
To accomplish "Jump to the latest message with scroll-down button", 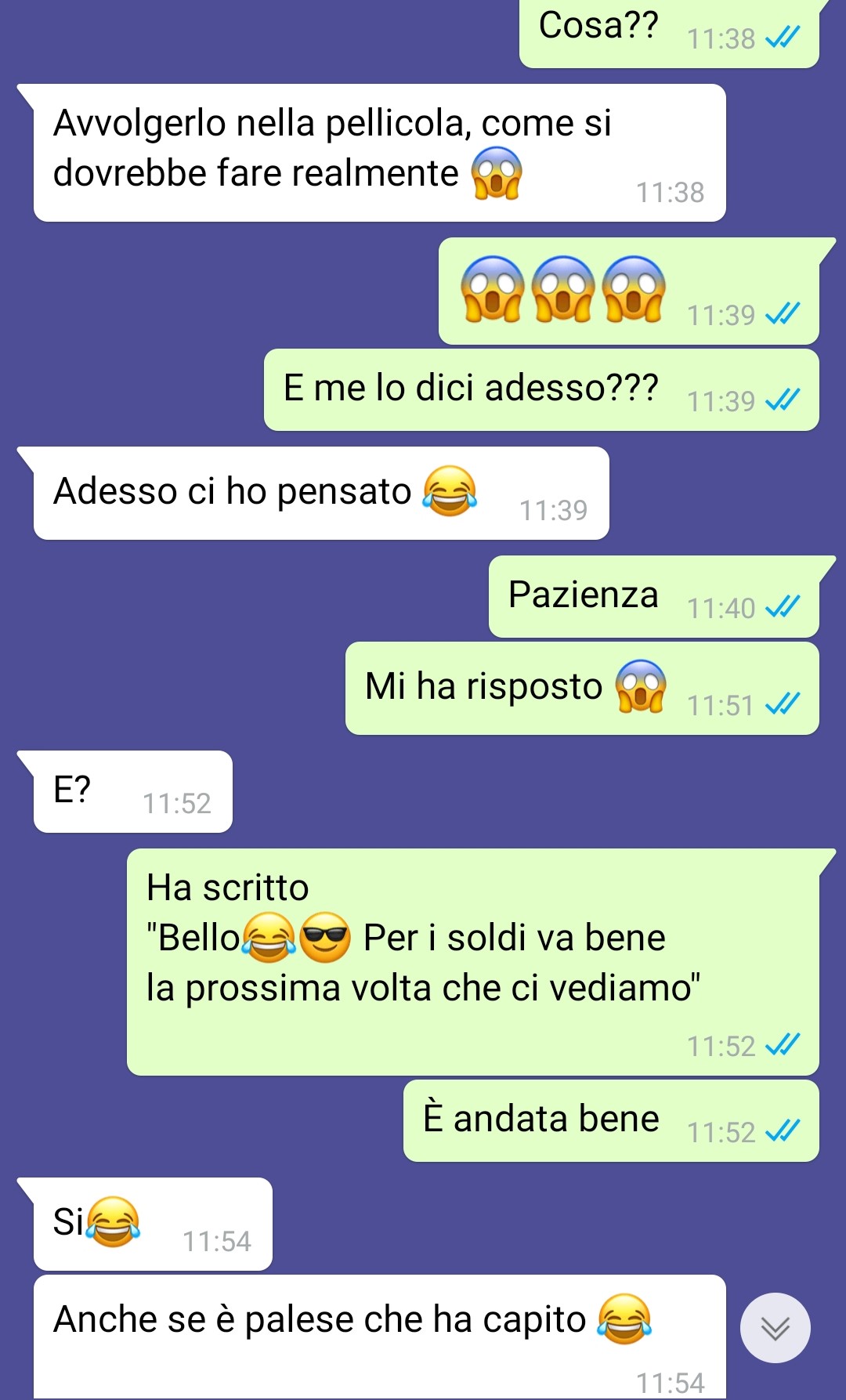I will [x=775, y=1328].
